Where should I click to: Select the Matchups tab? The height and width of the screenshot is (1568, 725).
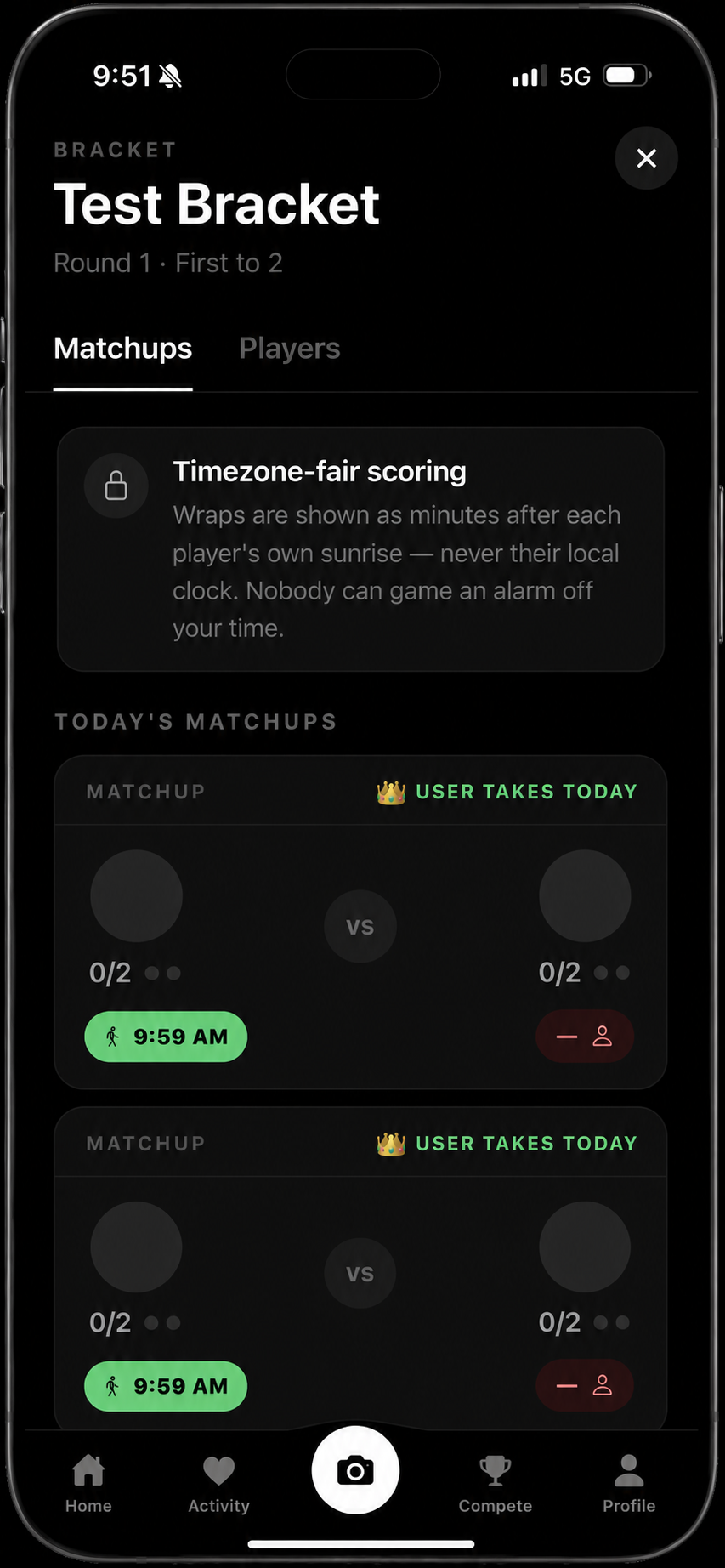[123, 349]
